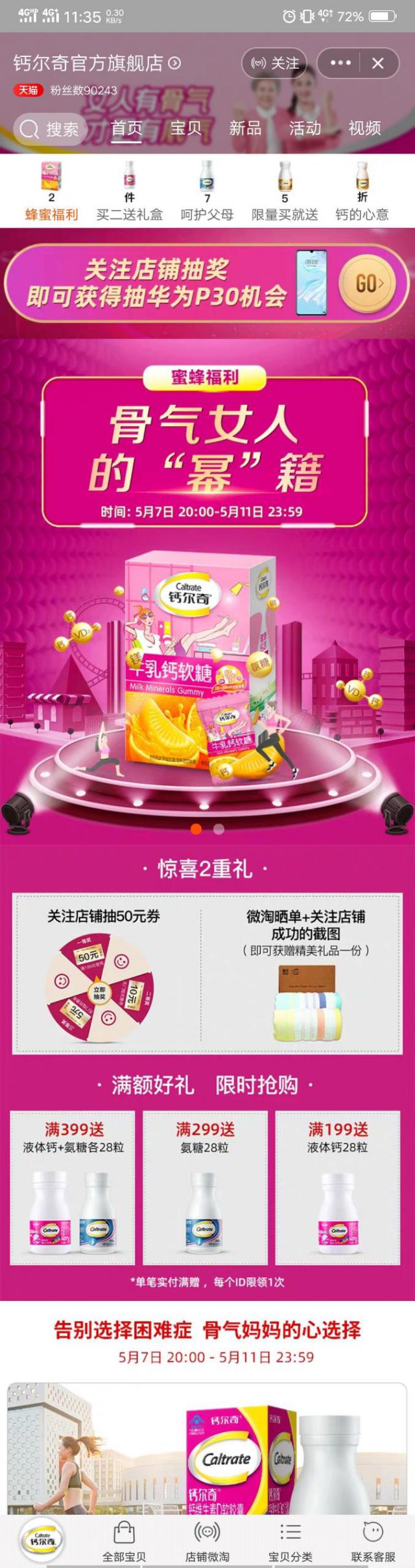Close the store page
The width and height of the screenshot is (415, 1568).
pyautogui.click(x=378, y=63)
